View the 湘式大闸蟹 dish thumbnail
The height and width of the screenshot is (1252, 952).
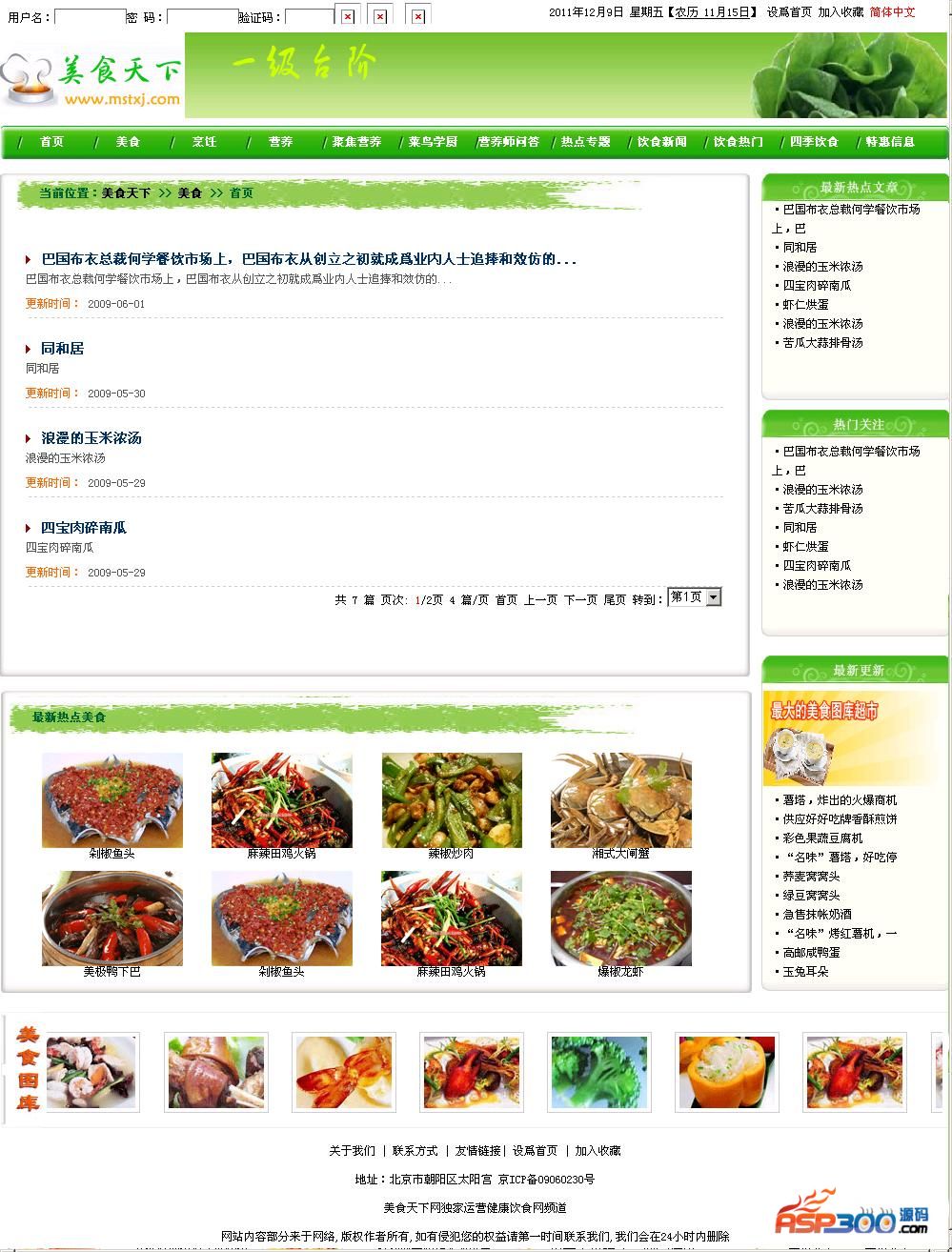click(621, 800)
